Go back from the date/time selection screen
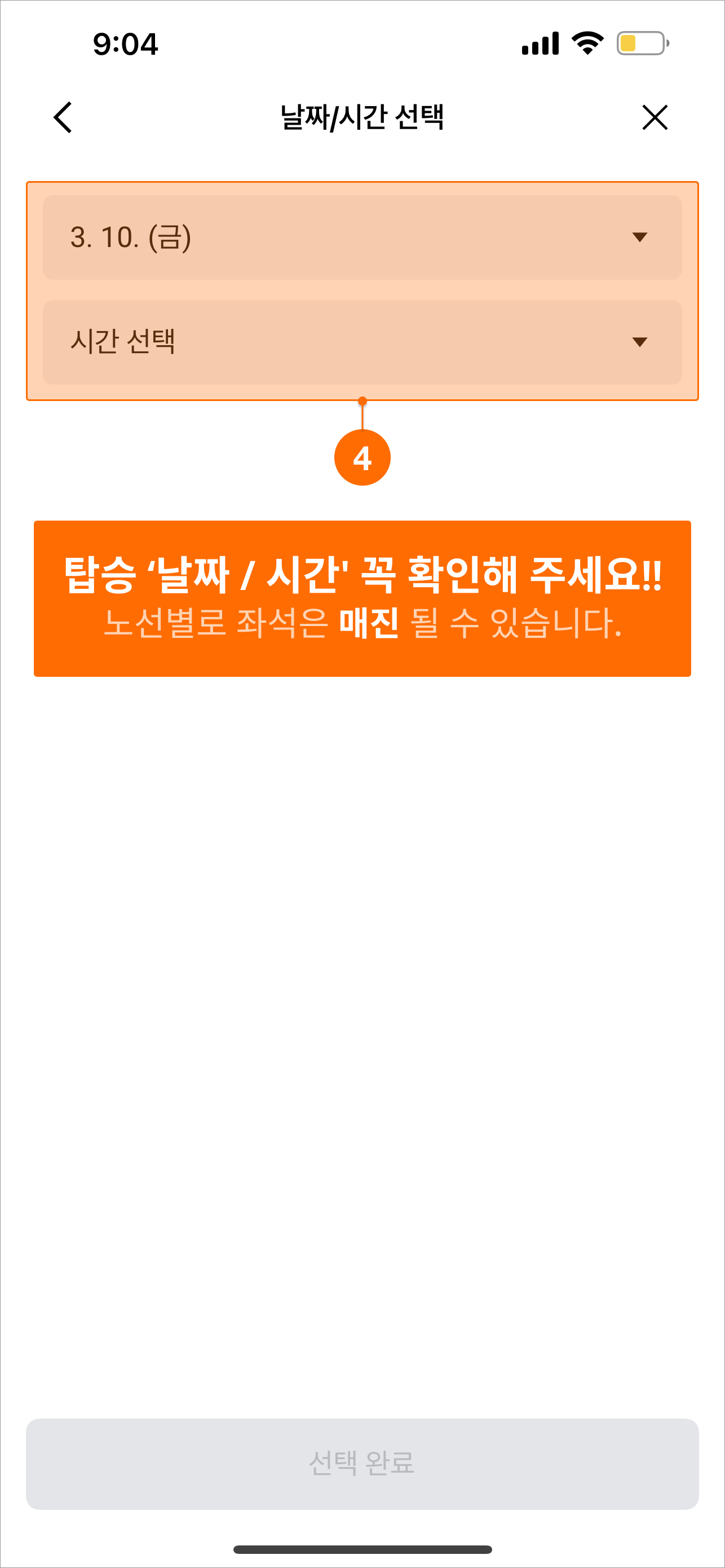Image resolution: width=725 pixels, height=1568 pixels. (x=63, y=117)
